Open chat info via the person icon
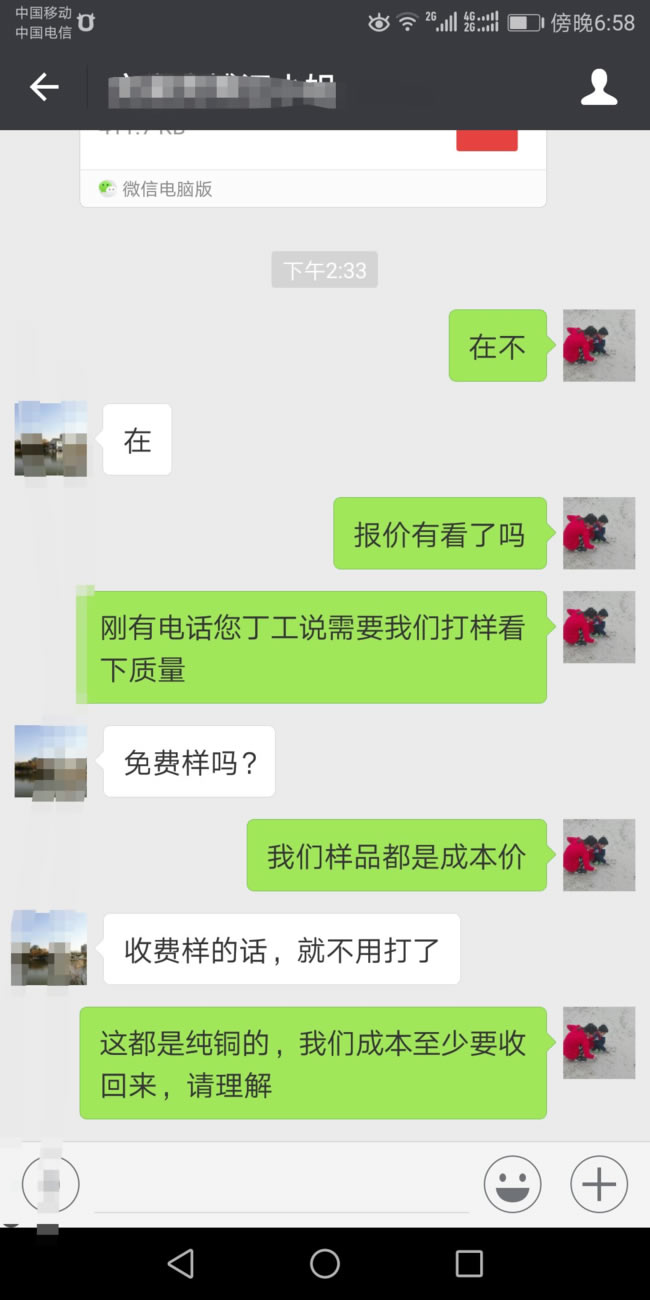The image size is (650, 1300). [x=599, y=88]
